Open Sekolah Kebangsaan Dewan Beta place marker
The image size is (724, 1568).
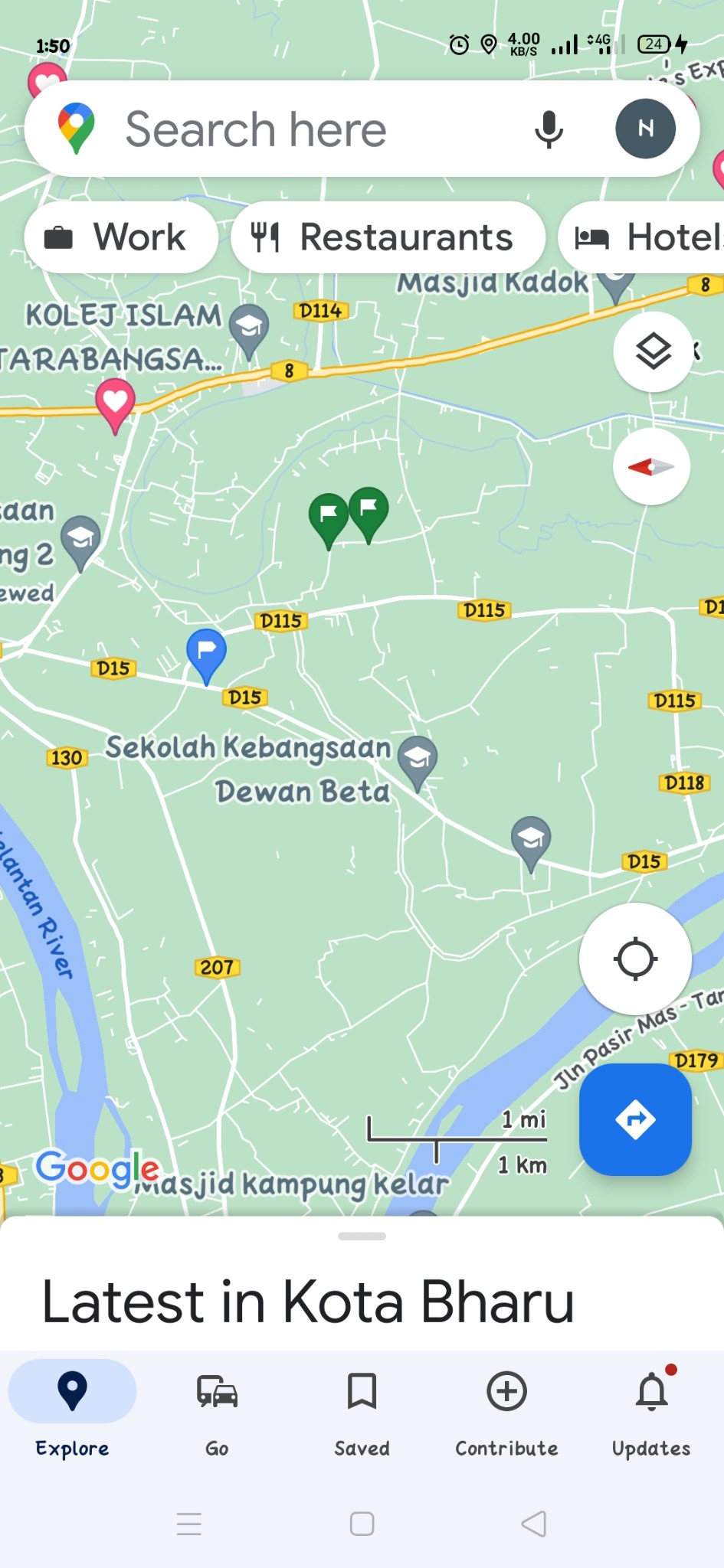(x=418, y=759)
